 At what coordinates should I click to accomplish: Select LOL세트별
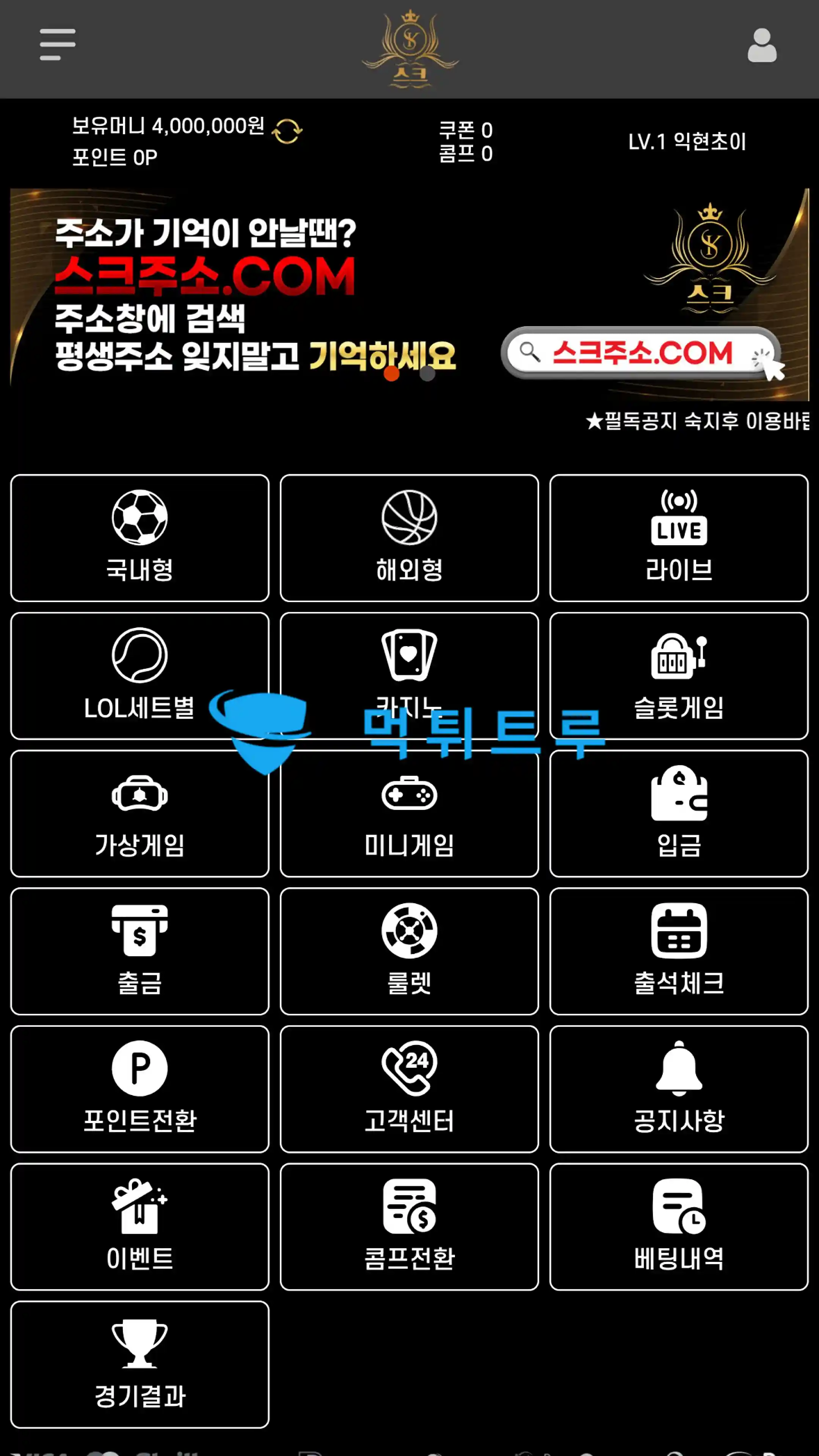click(x=140, y=675)
